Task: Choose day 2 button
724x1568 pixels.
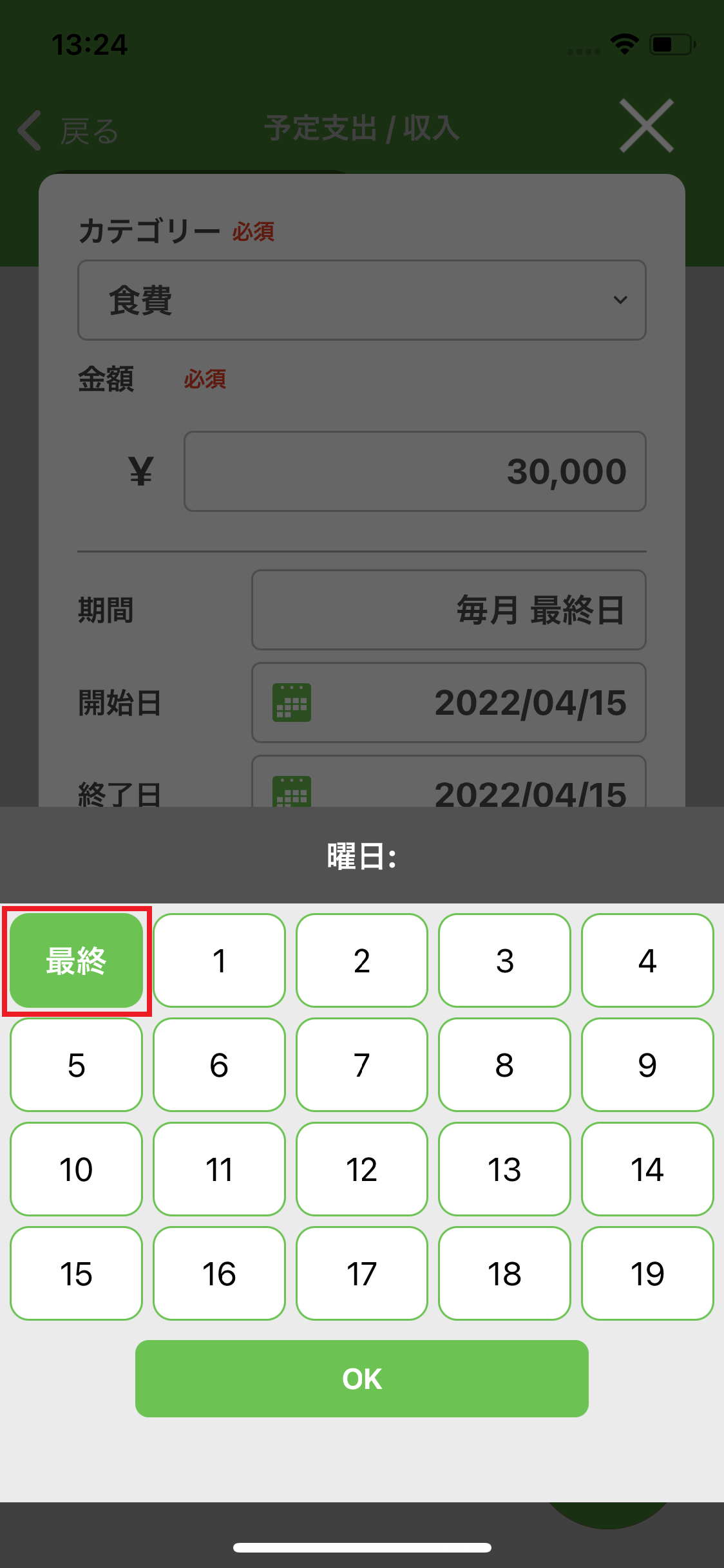Action: click(x=362, y=960)
